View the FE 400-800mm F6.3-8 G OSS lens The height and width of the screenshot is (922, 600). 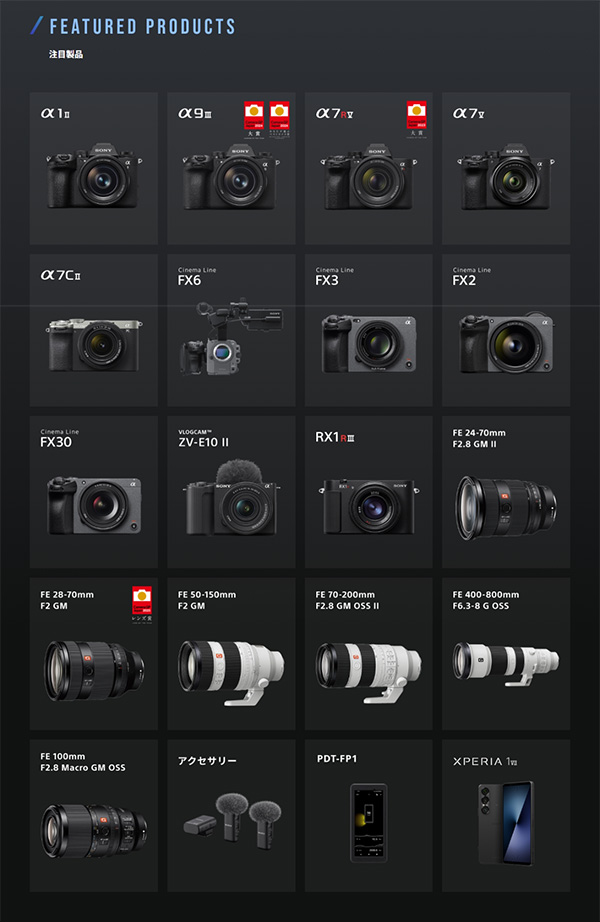click(x=506, y=654)
